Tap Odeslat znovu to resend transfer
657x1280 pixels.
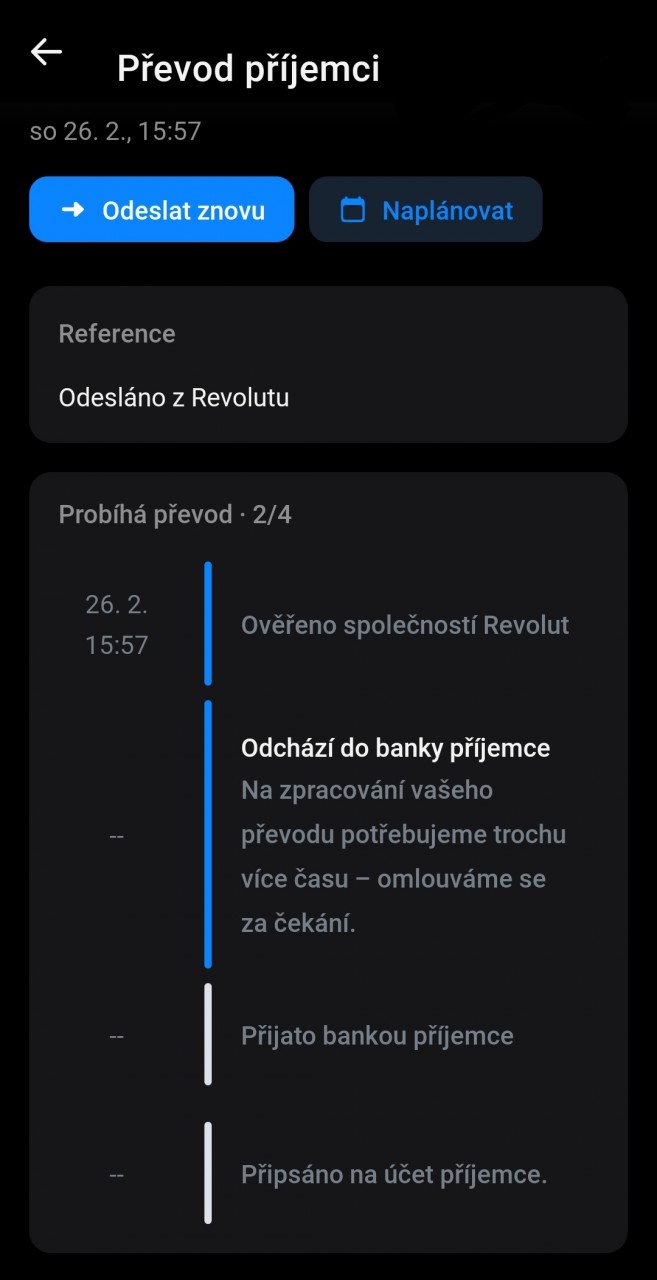point(162,210)
